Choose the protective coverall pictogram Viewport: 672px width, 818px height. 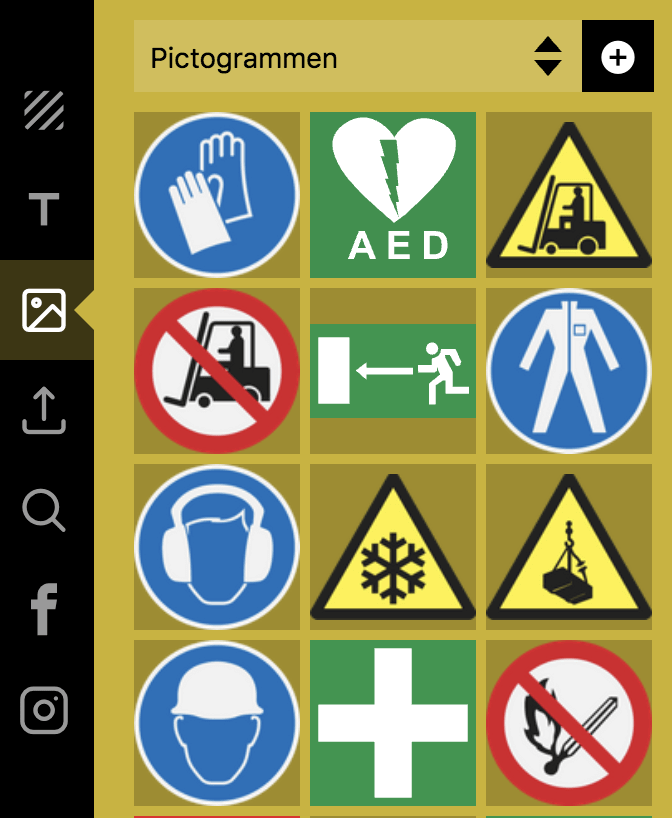tap(568, 371)
